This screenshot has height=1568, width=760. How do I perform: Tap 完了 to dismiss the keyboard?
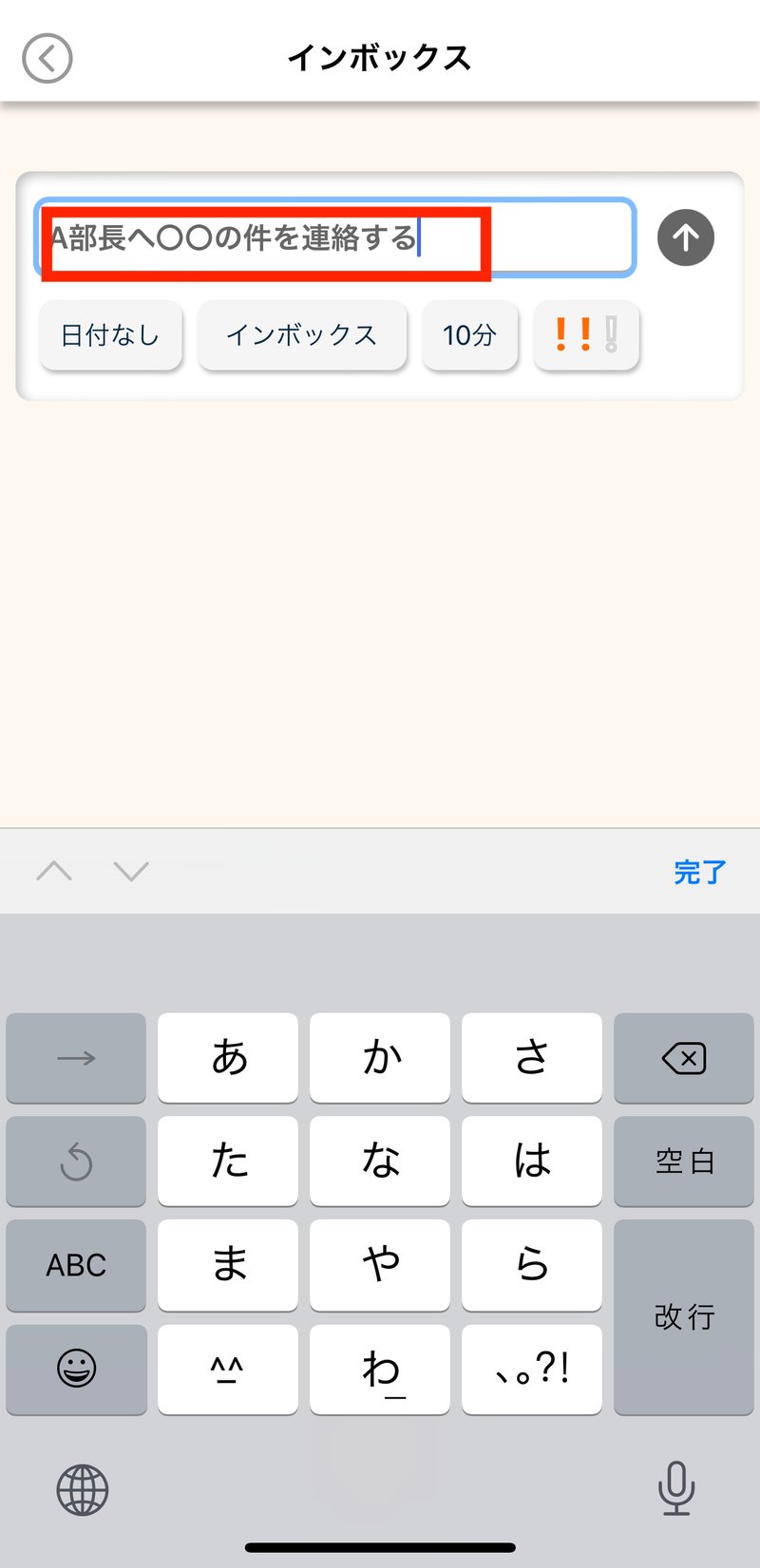[x=700, y=872]
